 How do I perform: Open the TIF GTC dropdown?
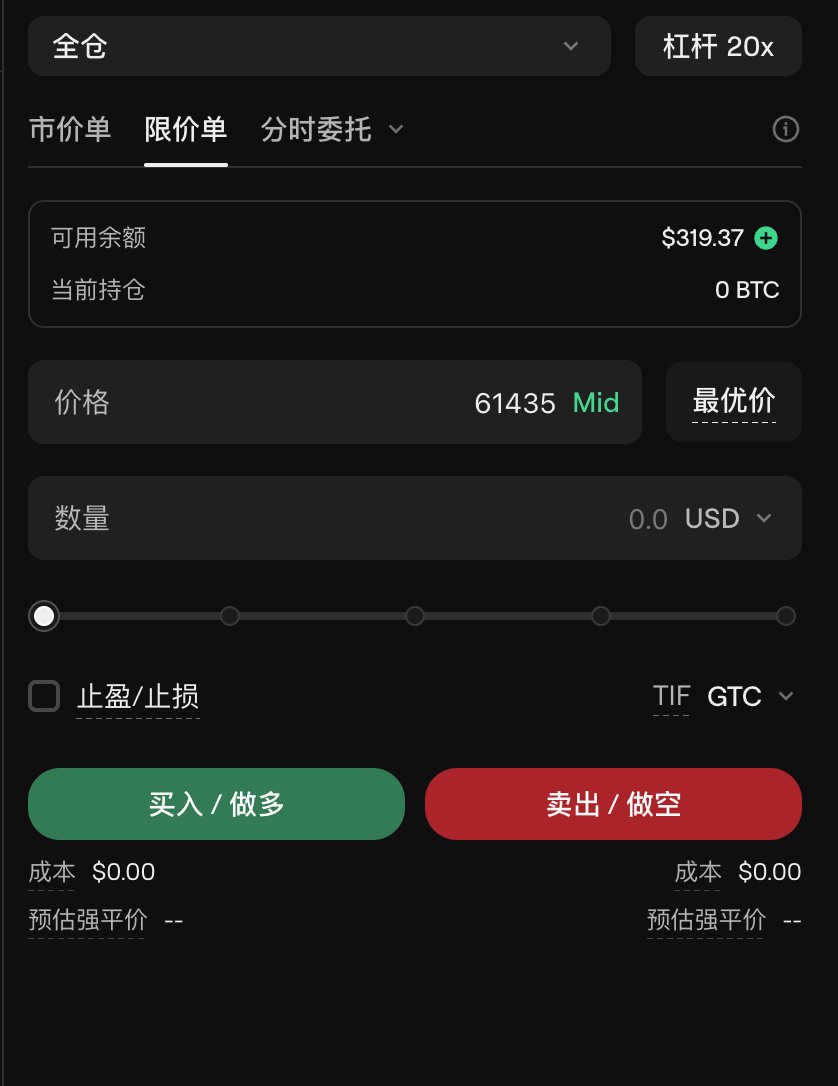point(749,696)
